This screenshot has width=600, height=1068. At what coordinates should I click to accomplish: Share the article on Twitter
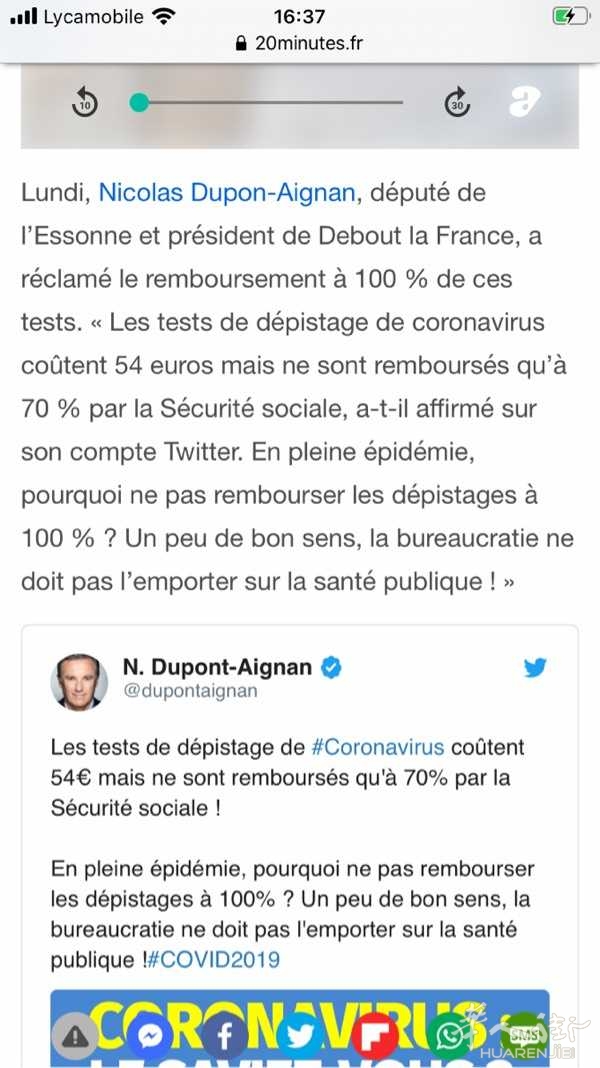click(300, 1037)
